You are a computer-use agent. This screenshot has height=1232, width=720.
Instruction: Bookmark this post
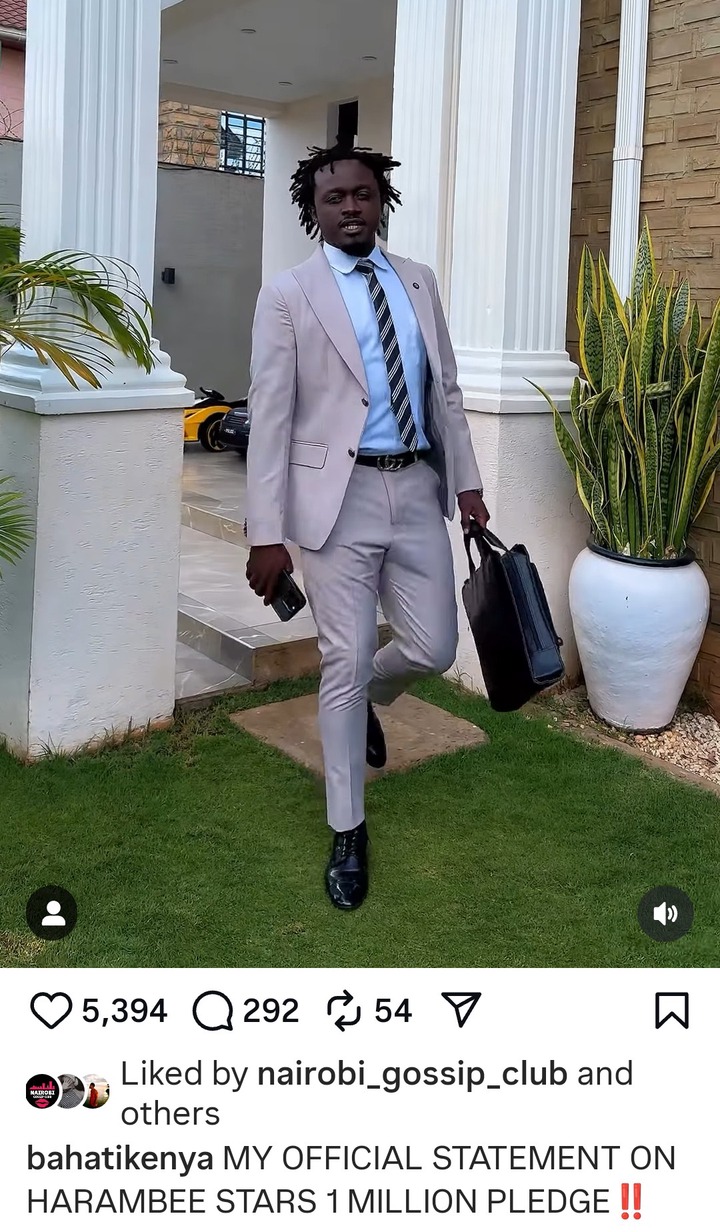point(671,1011)
